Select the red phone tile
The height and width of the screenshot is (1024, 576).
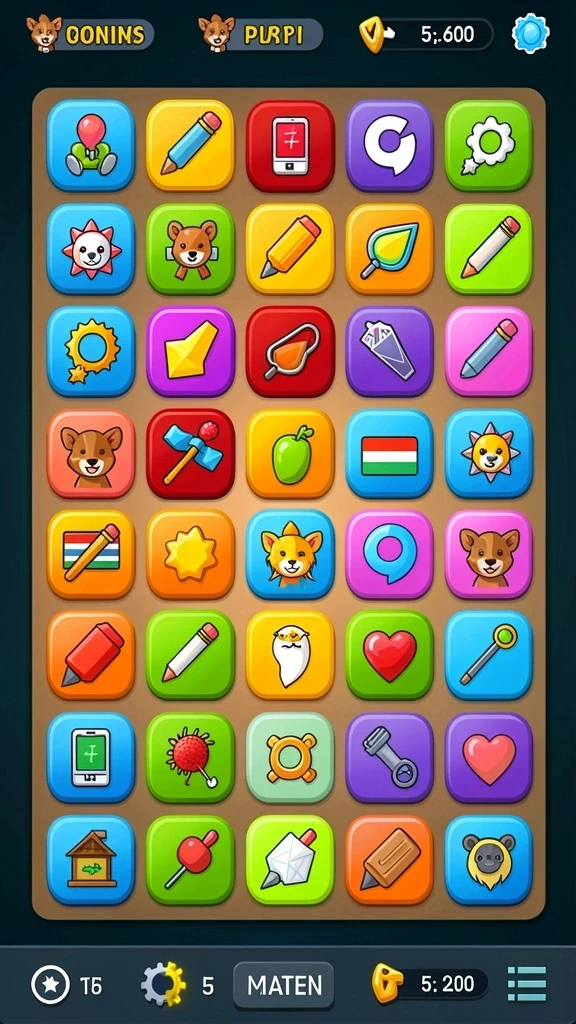[290, 146]
